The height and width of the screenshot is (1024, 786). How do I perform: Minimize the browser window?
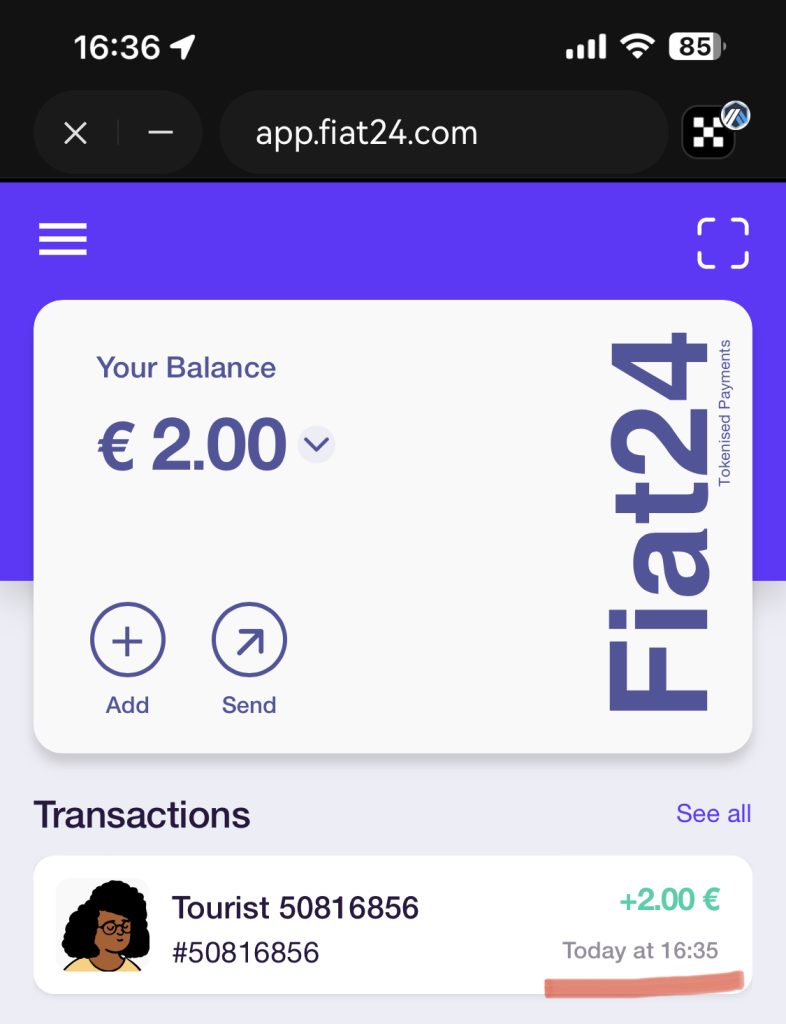tap(160, 133)
